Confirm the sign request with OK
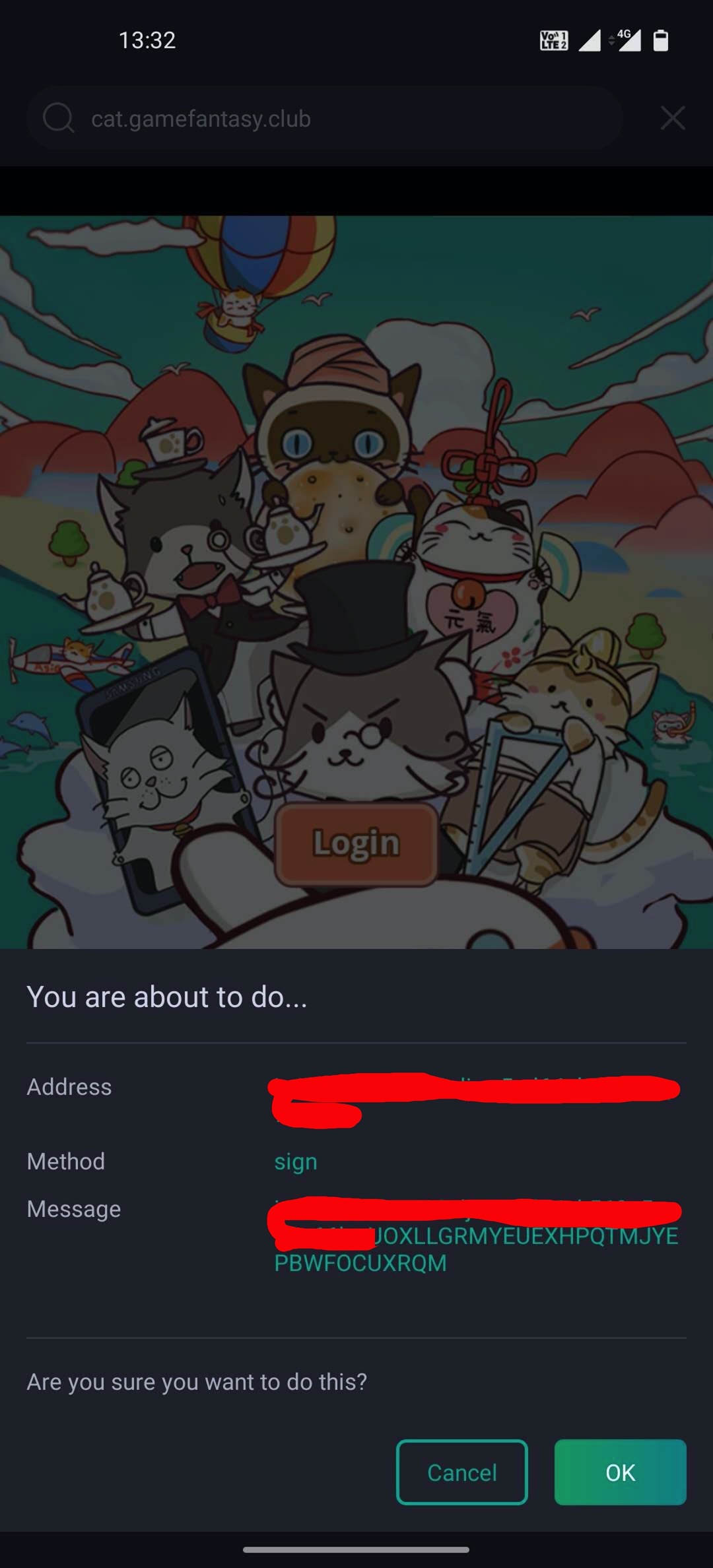The width and height of the screenshot is (713, 1568). (620, 1472)
